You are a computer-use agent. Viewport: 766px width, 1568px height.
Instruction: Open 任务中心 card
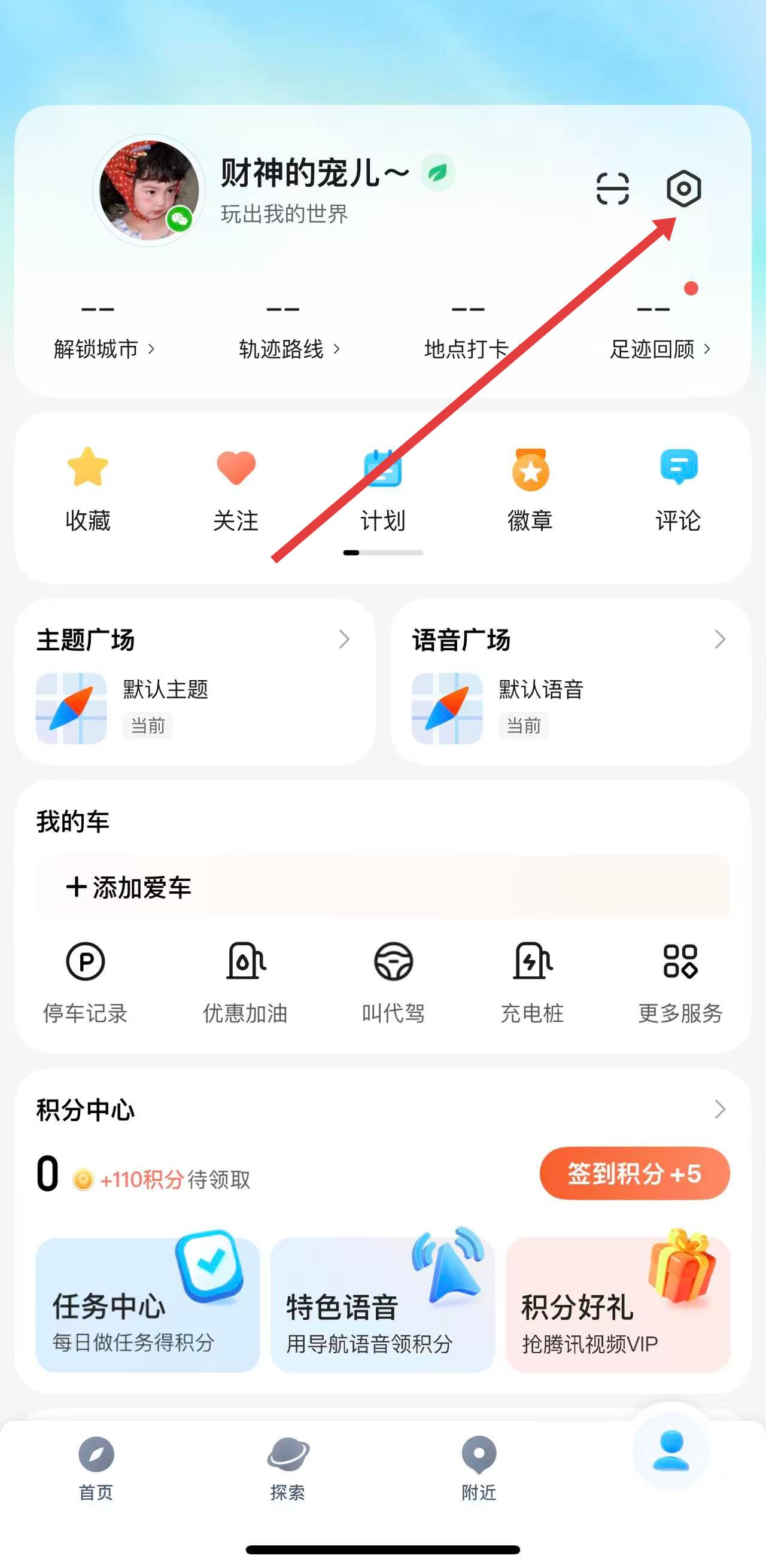[147, 1305]
